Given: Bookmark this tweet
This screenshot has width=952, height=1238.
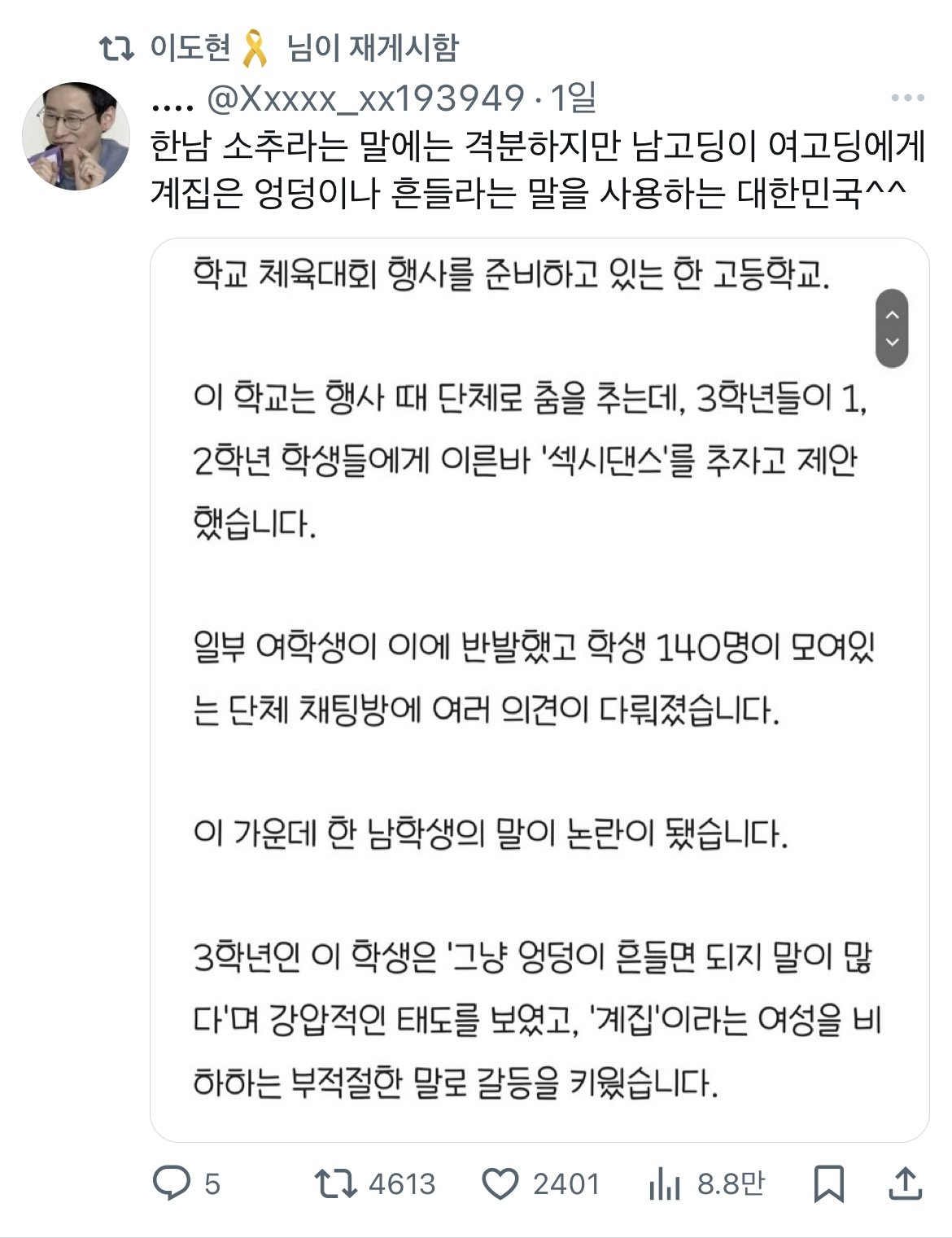Looking at the screenshot, I should point(829,1183).
